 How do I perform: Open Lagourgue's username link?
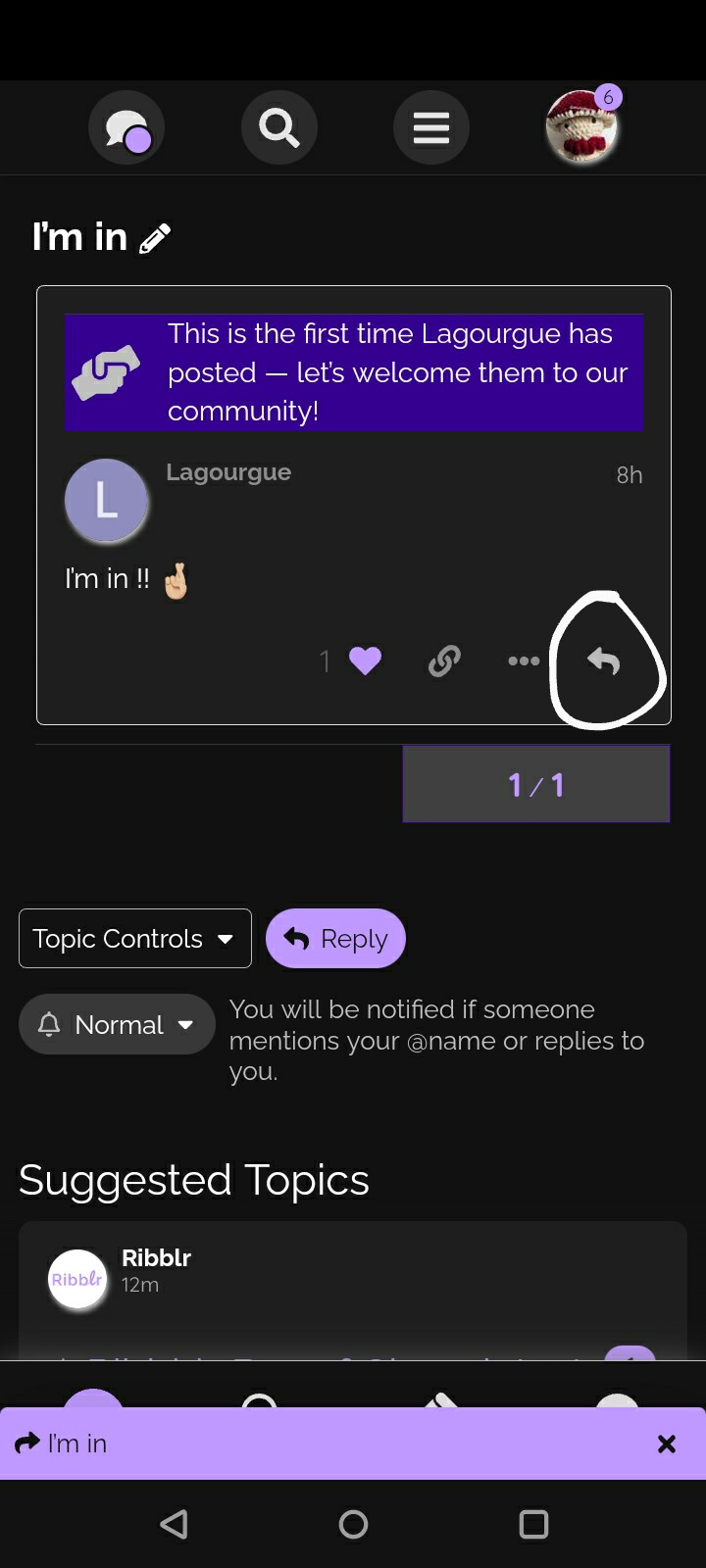coord(228,472)
